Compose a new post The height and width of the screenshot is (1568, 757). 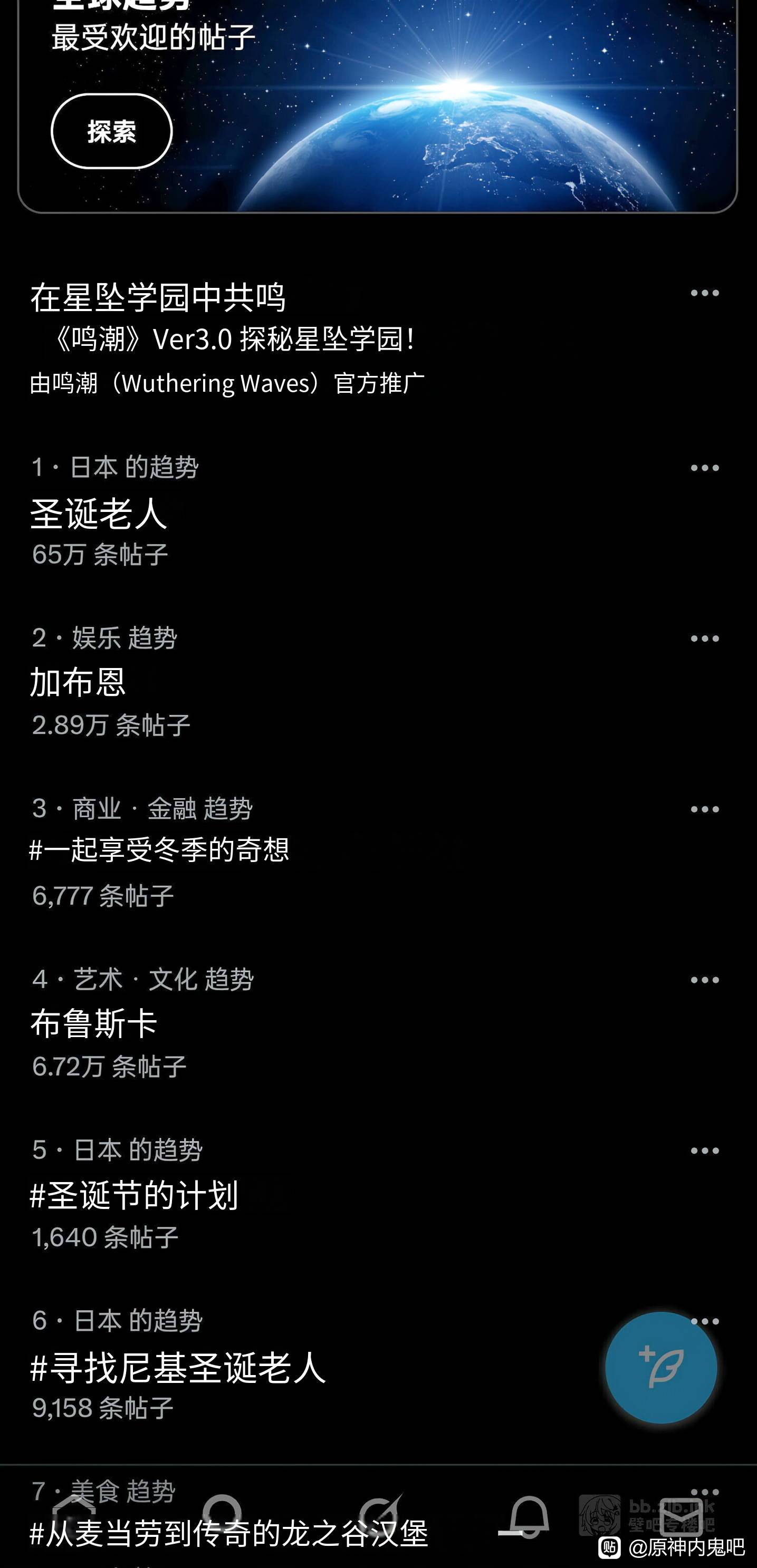(661, 1367)
